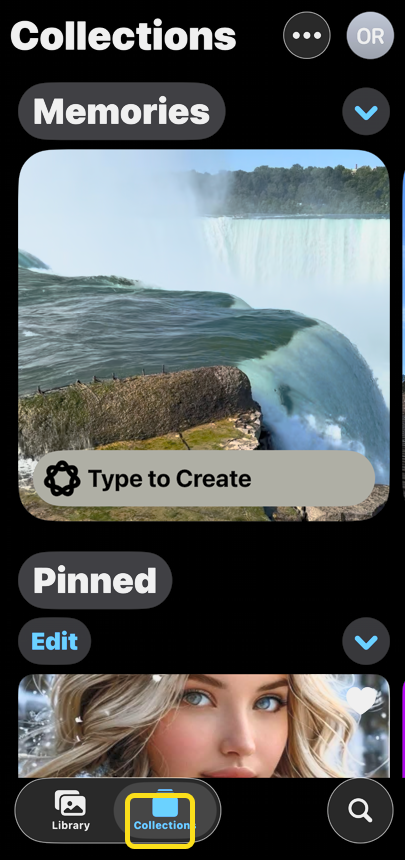Open the search magnifier button
The height and width of the screenshot is (860, 405).
point(360,810)
